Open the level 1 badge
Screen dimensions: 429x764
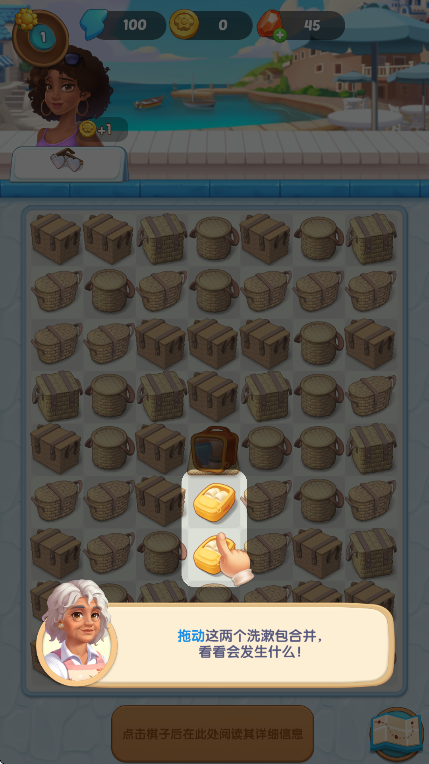(41, 38)
